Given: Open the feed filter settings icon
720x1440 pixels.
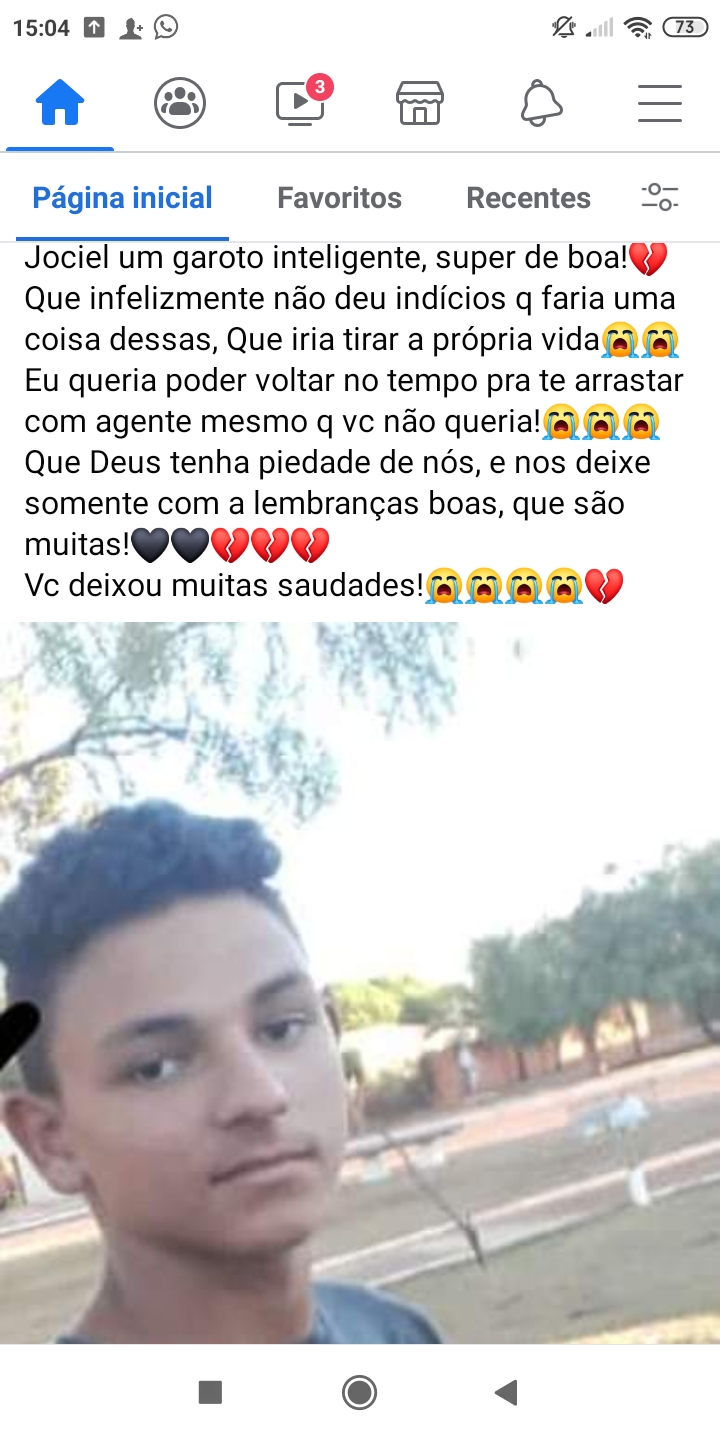Looking at the screenshot, I should pos(660,197).
